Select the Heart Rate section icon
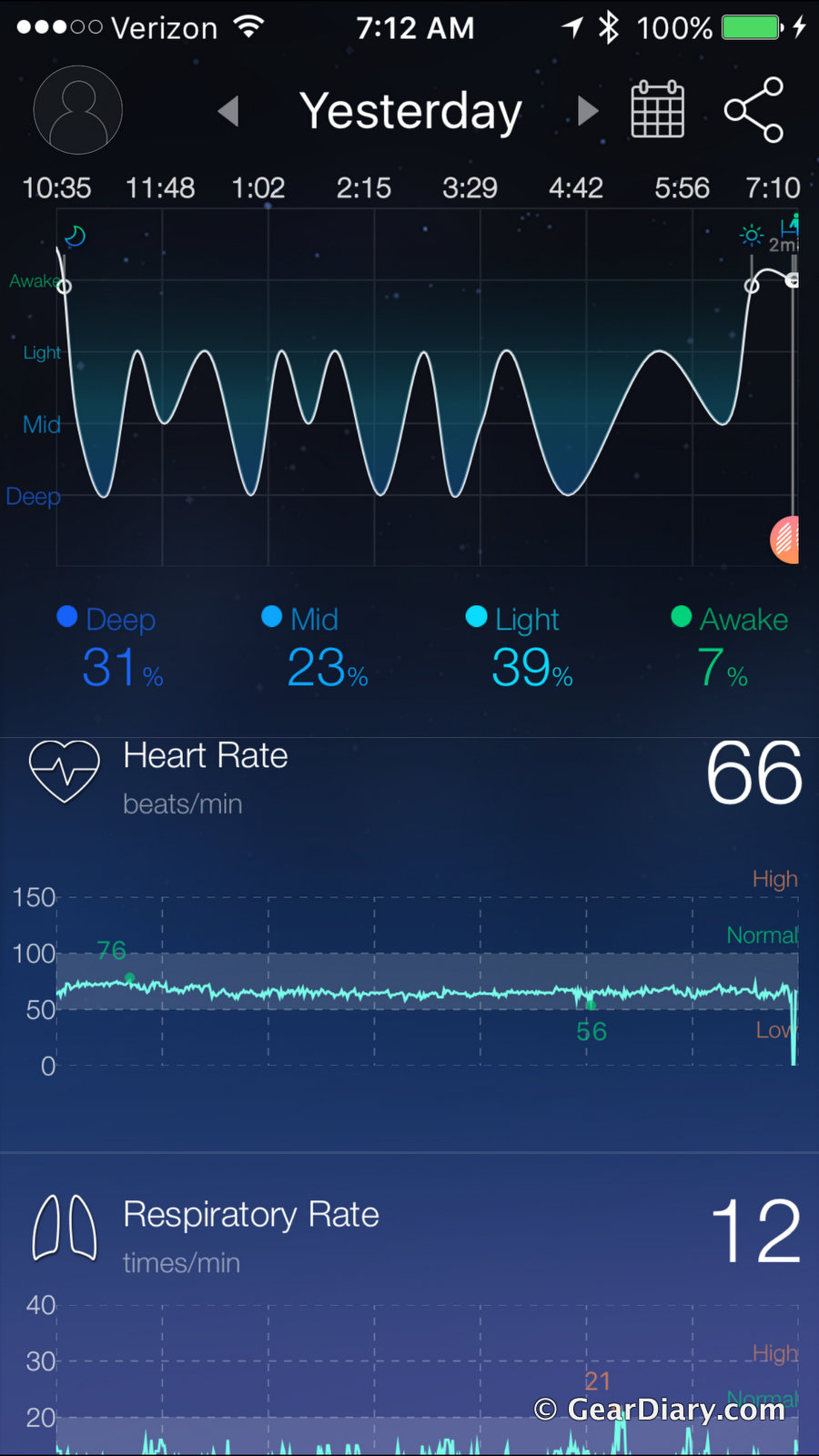819x1456 pixels. (64, 772)
